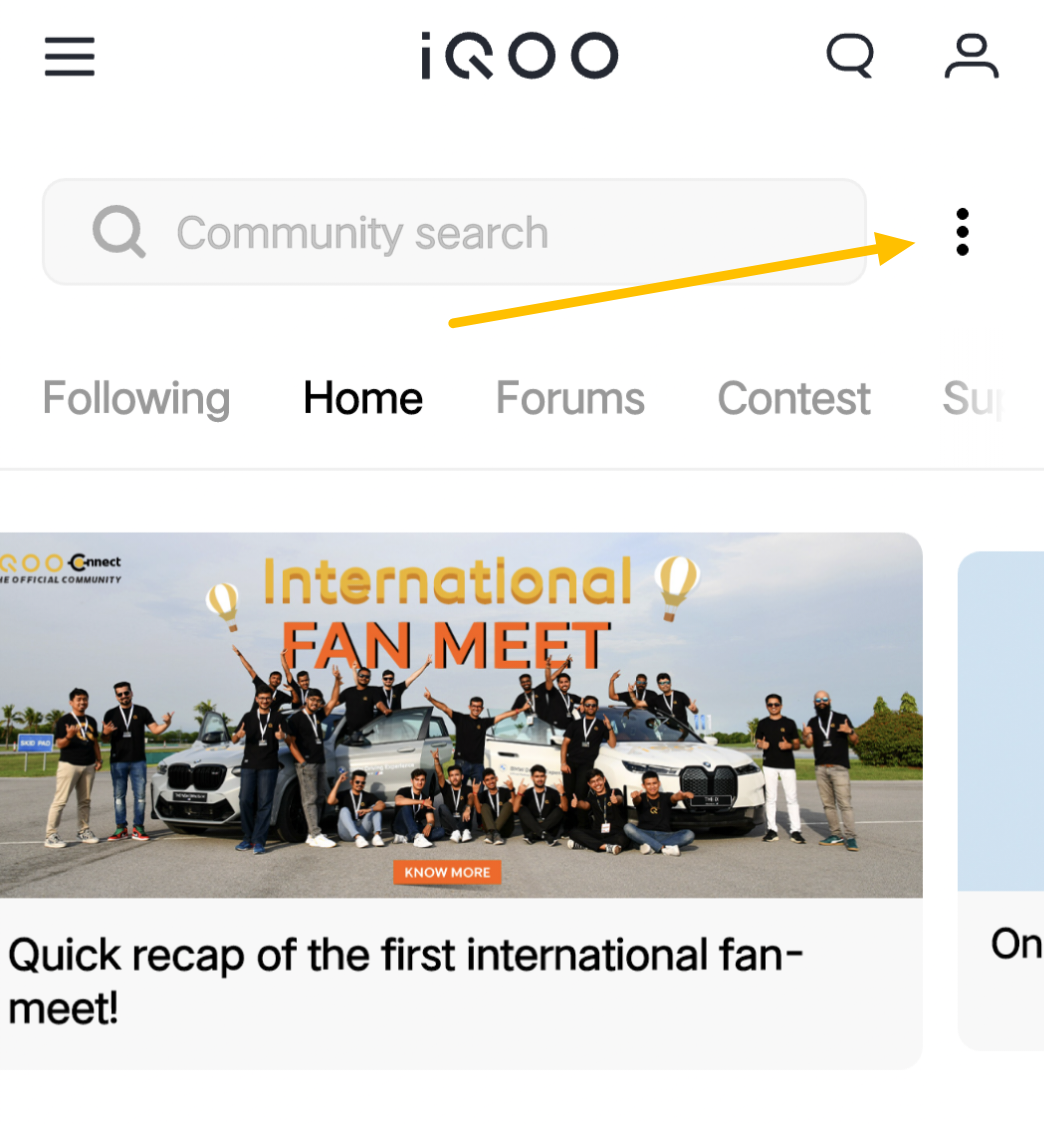Click the search magnifier icon at top right

[850, 55]
